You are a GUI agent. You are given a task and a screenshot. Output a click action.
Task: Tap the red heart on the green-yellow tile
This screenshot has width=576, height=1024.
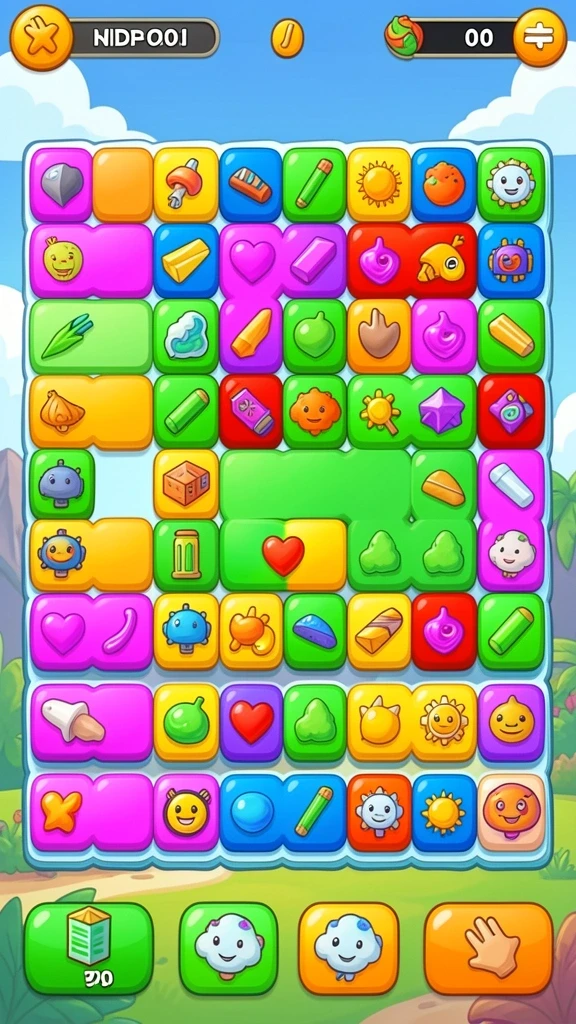pyautogui.click(x=283, y=555)
